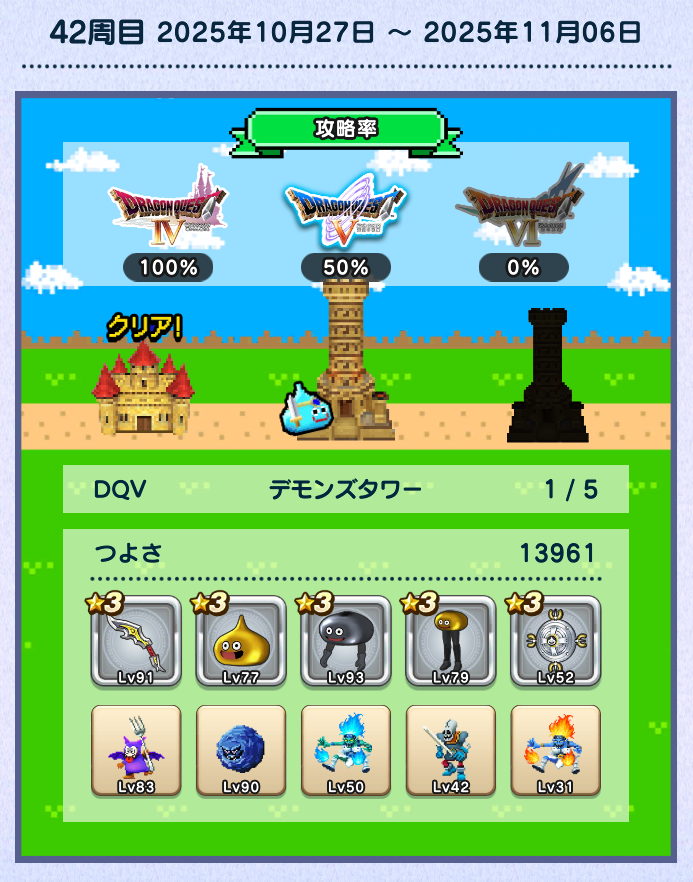Open the Lv50 blue flame monster
This screenshot has width=693, height=882.
[x=346, y=751]
